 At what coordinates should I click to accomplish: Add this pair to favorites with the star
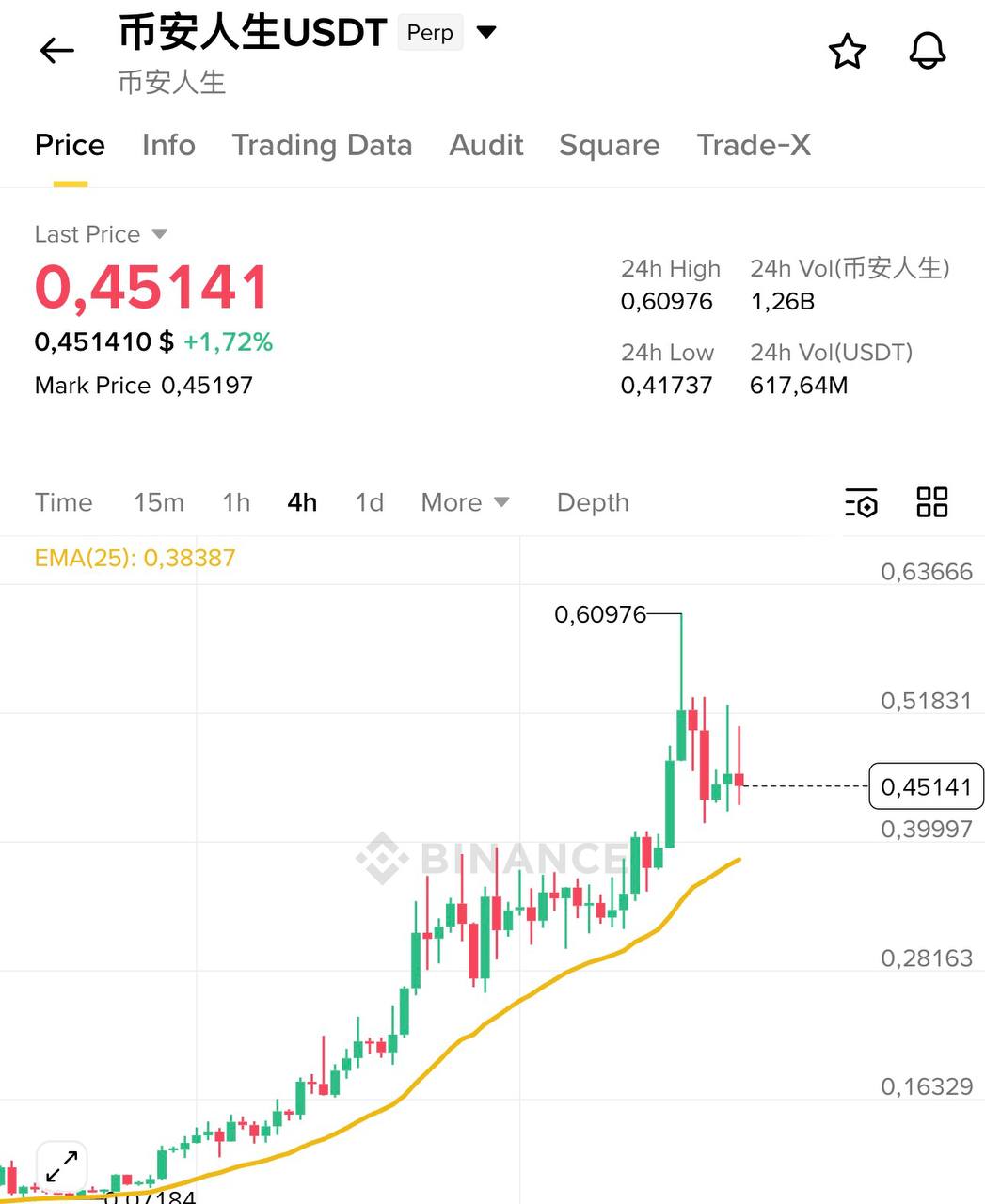click(x=847, y=52)
